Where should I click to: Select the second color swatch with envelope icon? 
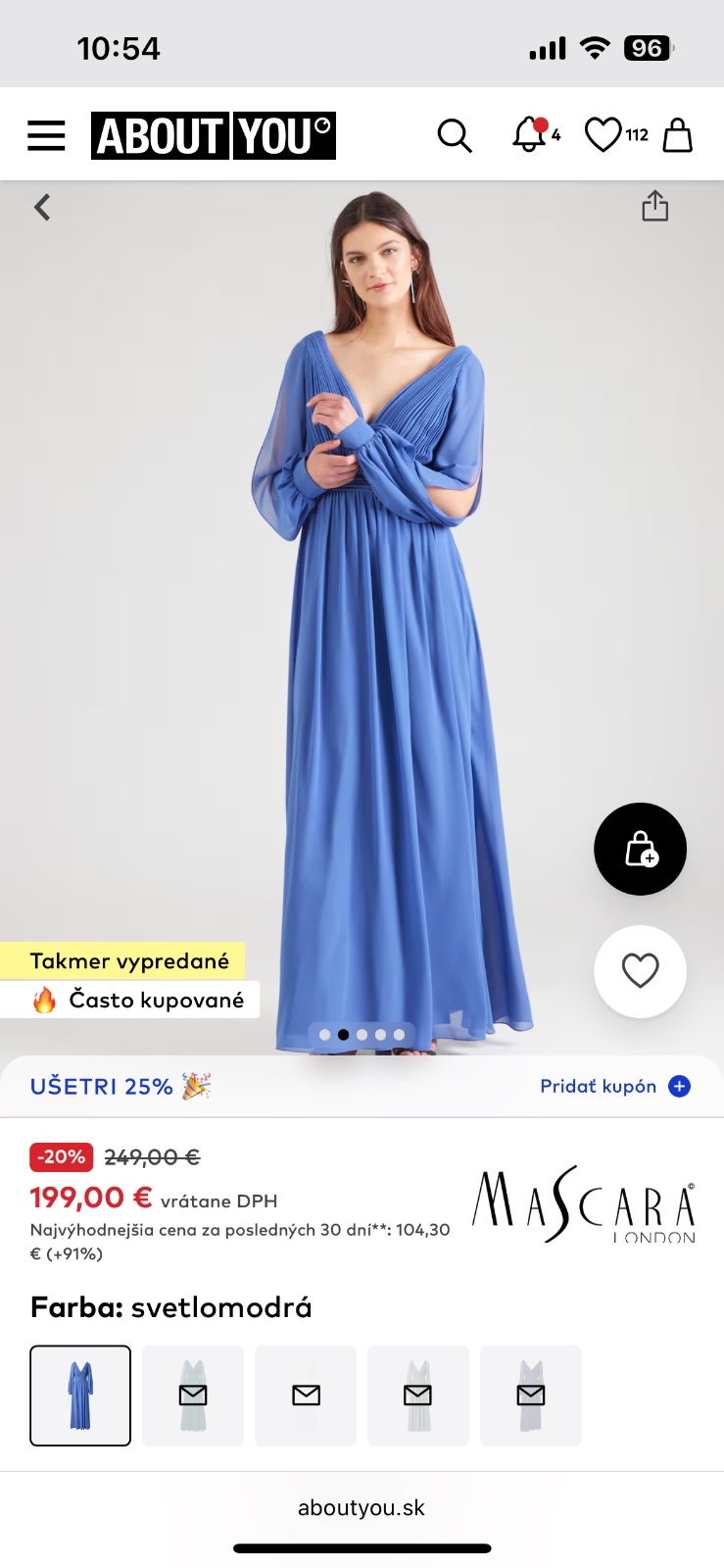(x=193, y=1396)
